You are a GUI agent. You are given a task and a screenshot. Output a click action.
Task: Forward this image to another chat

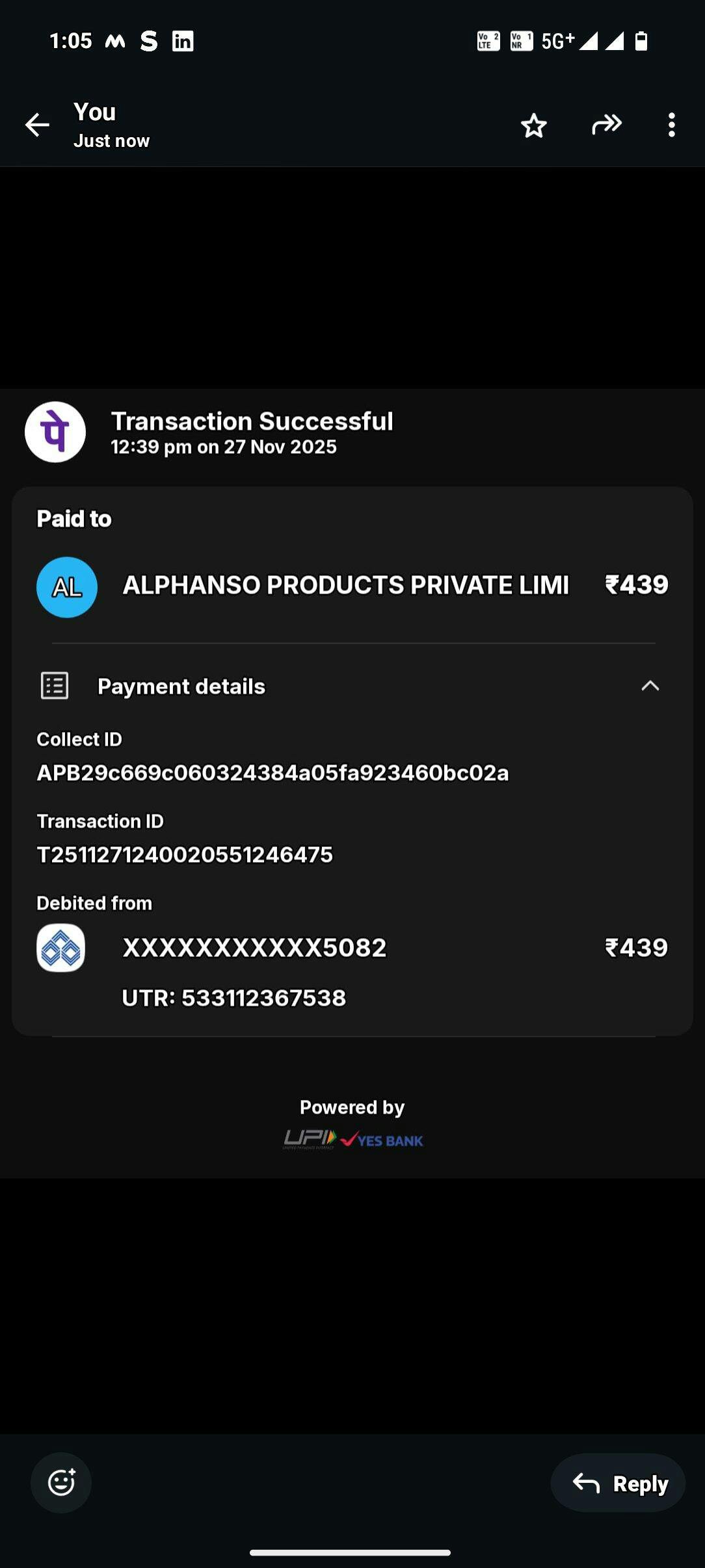[606, 124]
